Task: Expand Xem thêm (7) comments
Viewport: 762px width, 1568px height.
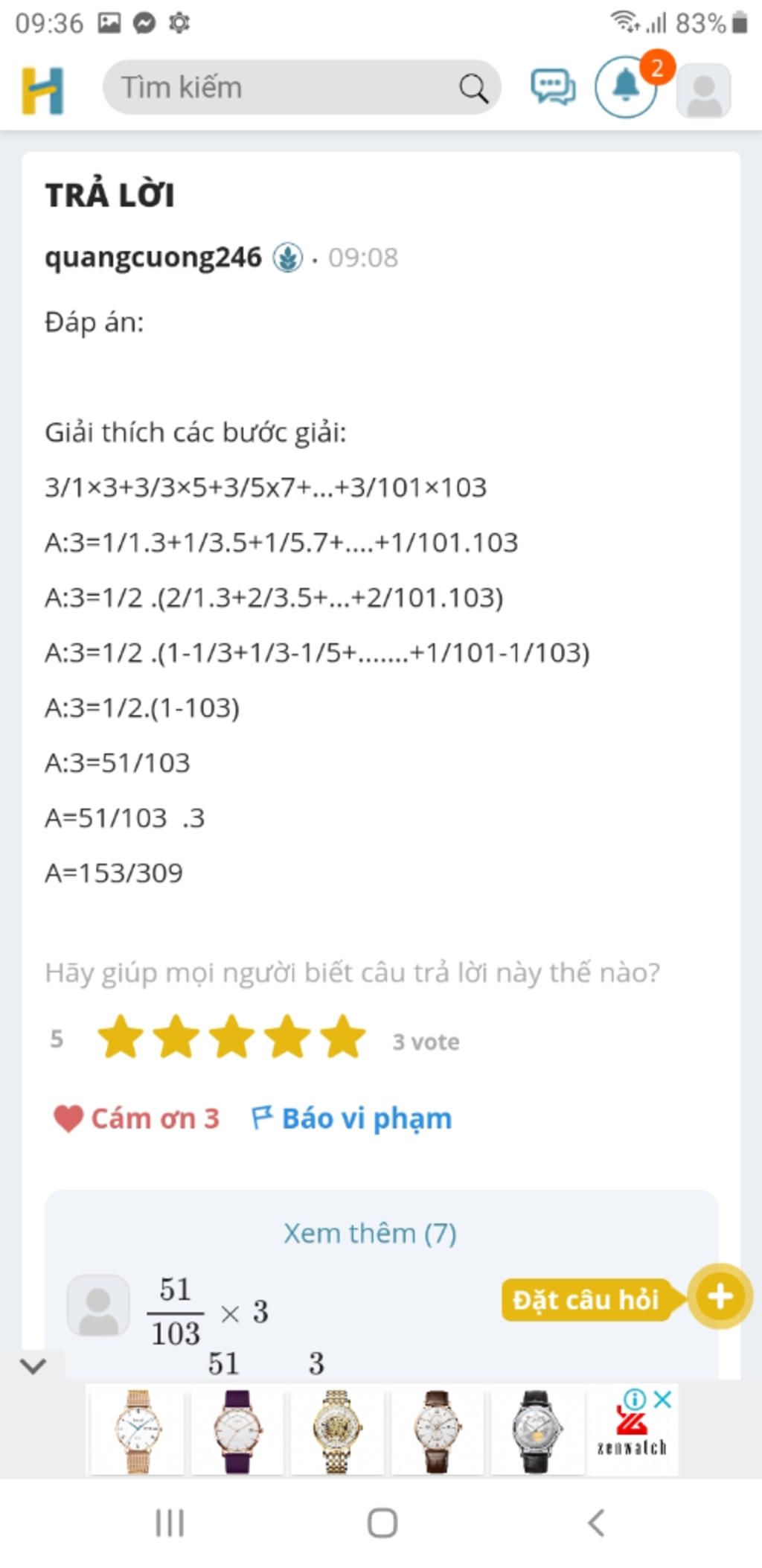Action: (370, 1231)
